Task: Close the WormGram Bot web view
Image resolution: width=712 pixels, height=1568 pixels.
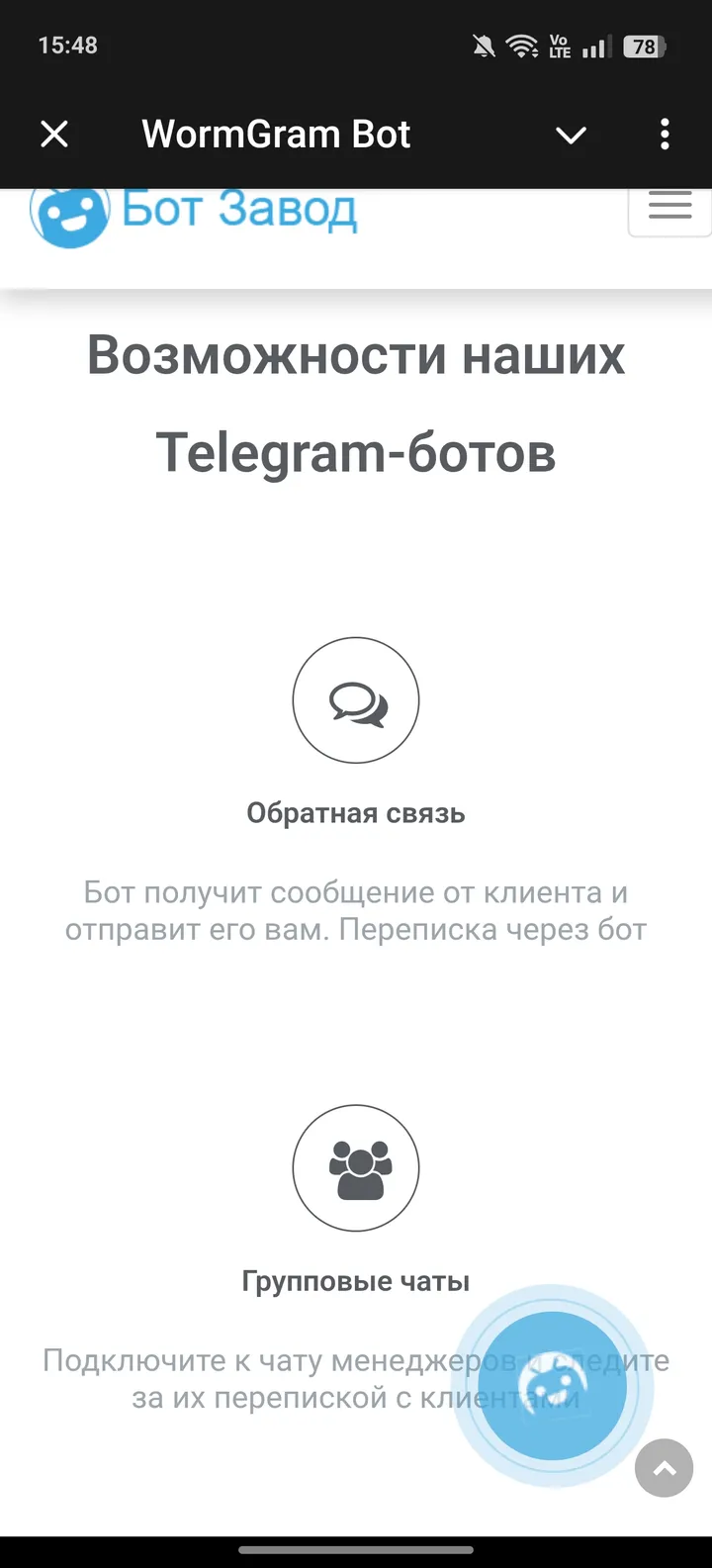Action: pyautogui.click(x=54, y=134)
